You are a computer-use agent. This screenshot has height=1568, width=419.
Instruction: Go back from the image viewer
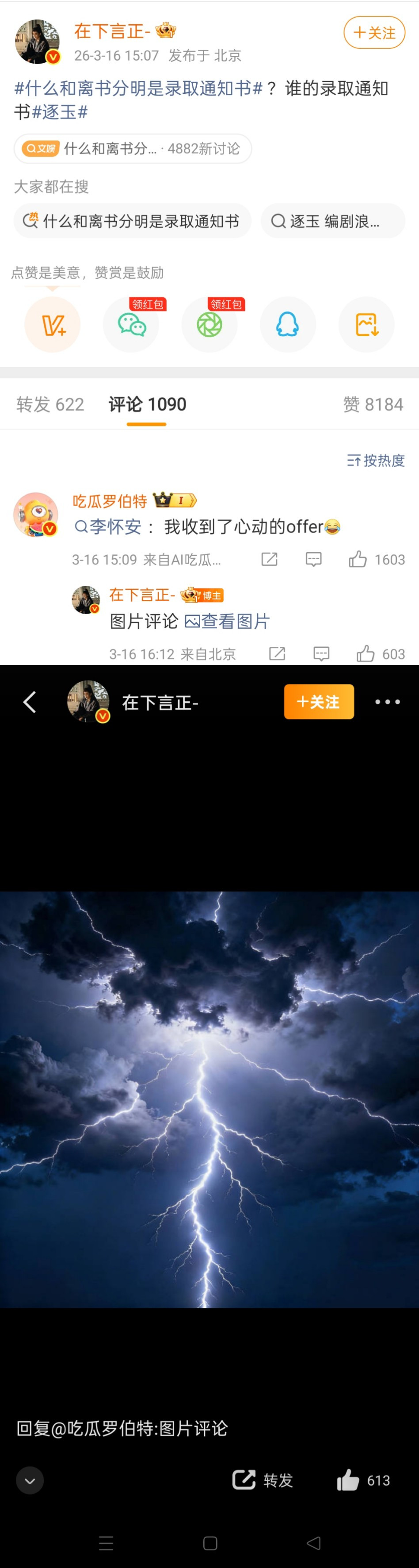(x=30, y=702)
